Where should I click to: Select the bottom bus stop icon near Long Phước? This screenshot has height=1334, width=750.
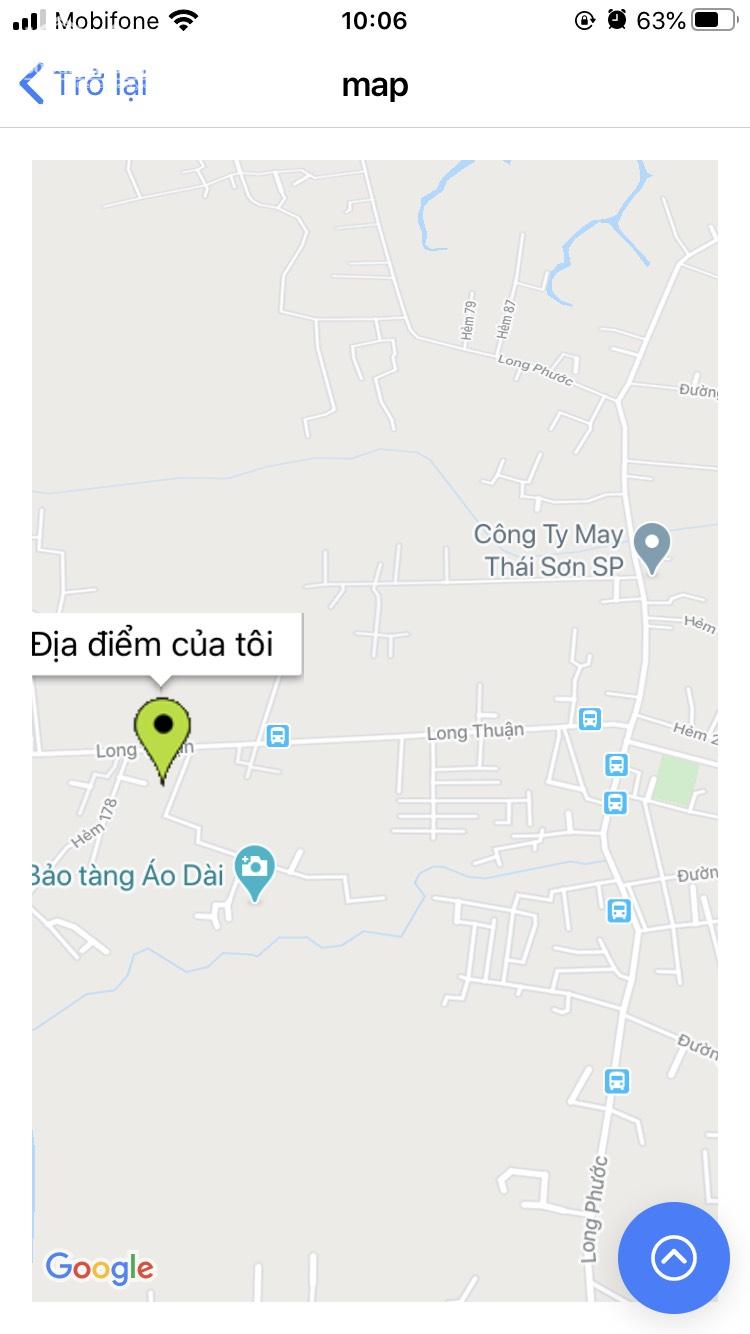616,1081
